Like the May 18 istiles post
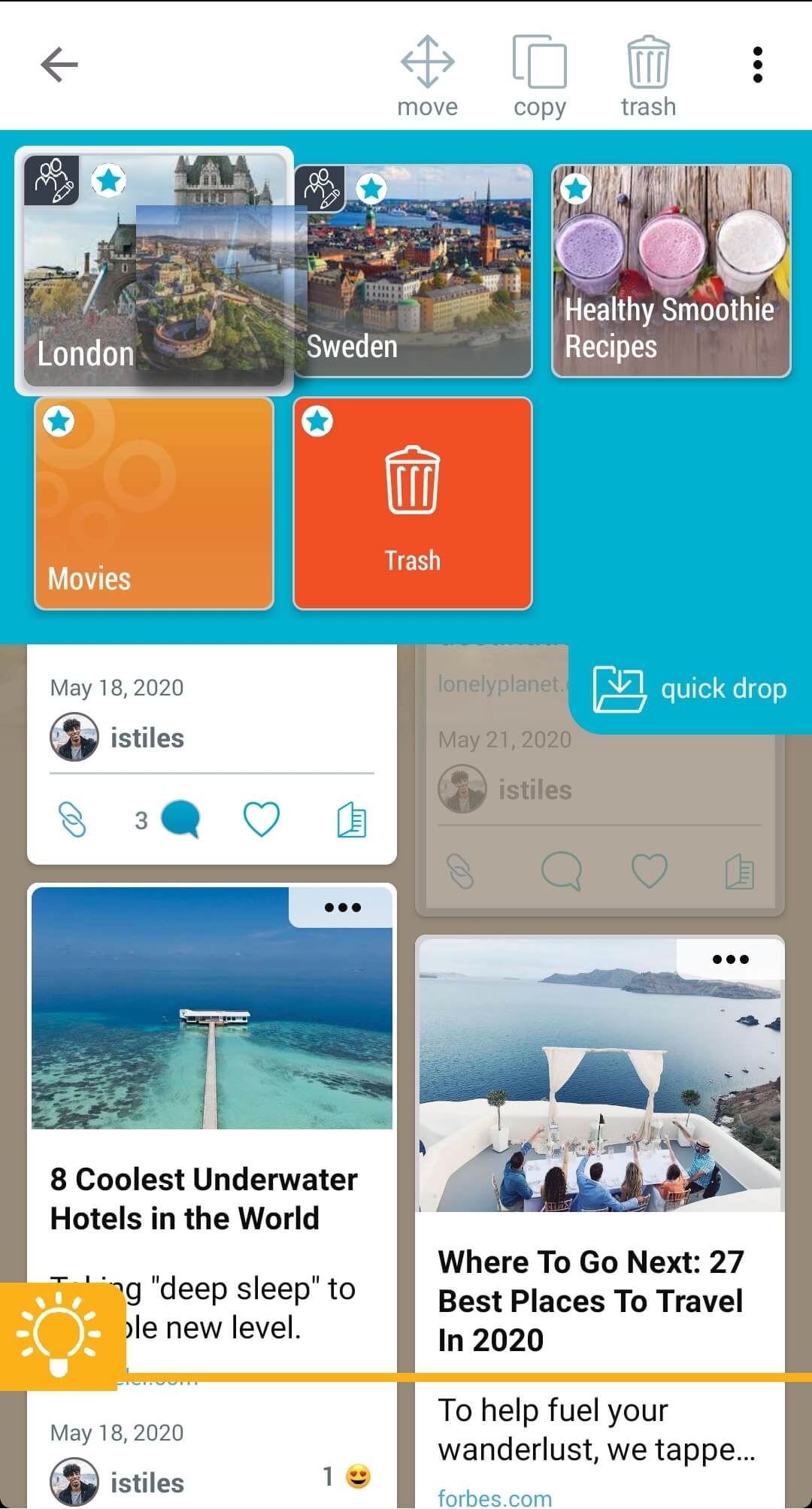 tap(262, 820)
